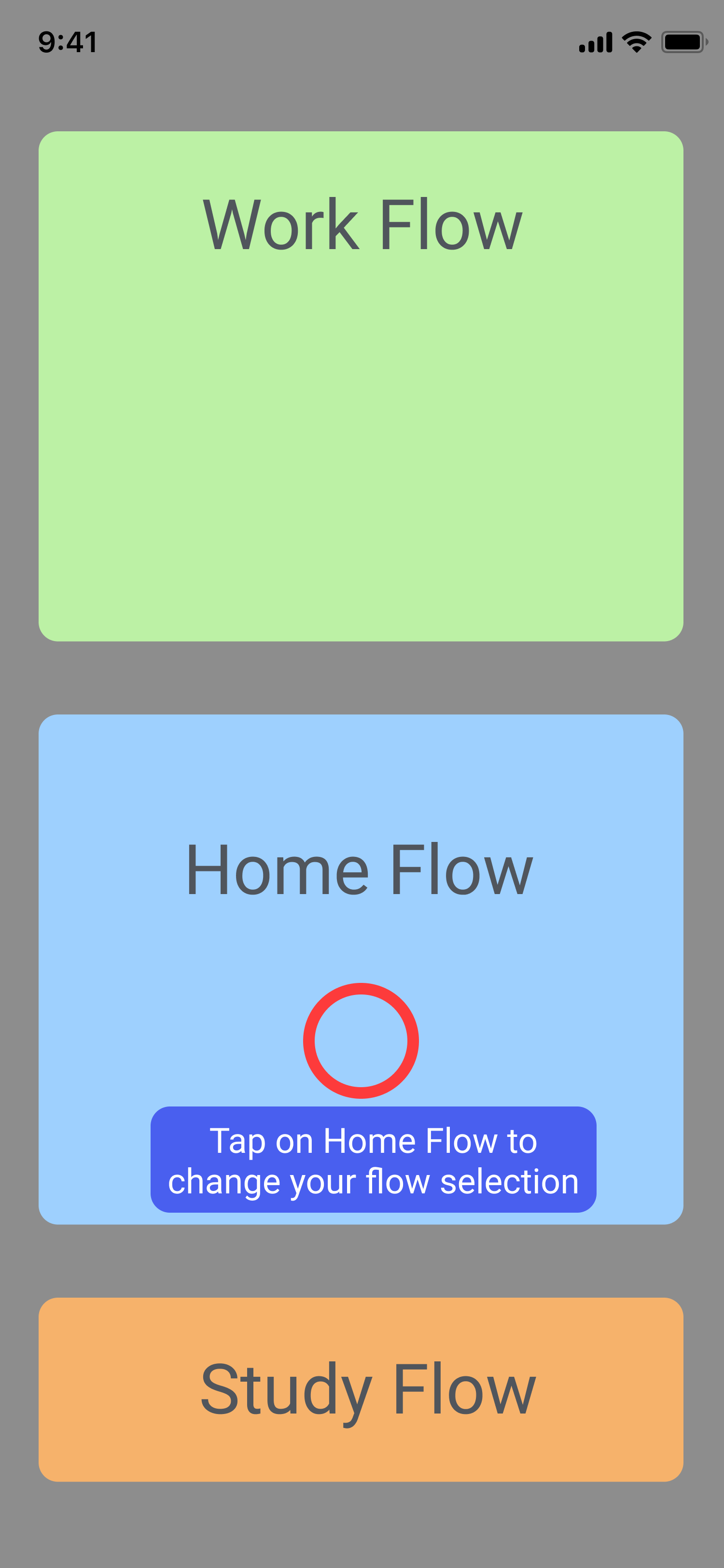Select the Home Flow card
Image resolution: width=724 pixels, height=1568 pixels.
361,870
